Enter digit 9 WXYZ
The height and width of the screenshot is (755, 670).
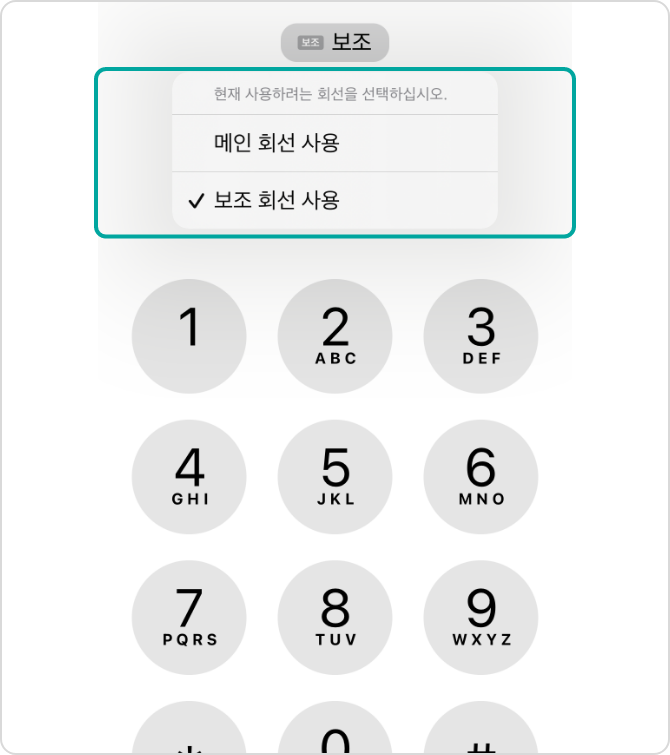481,616
